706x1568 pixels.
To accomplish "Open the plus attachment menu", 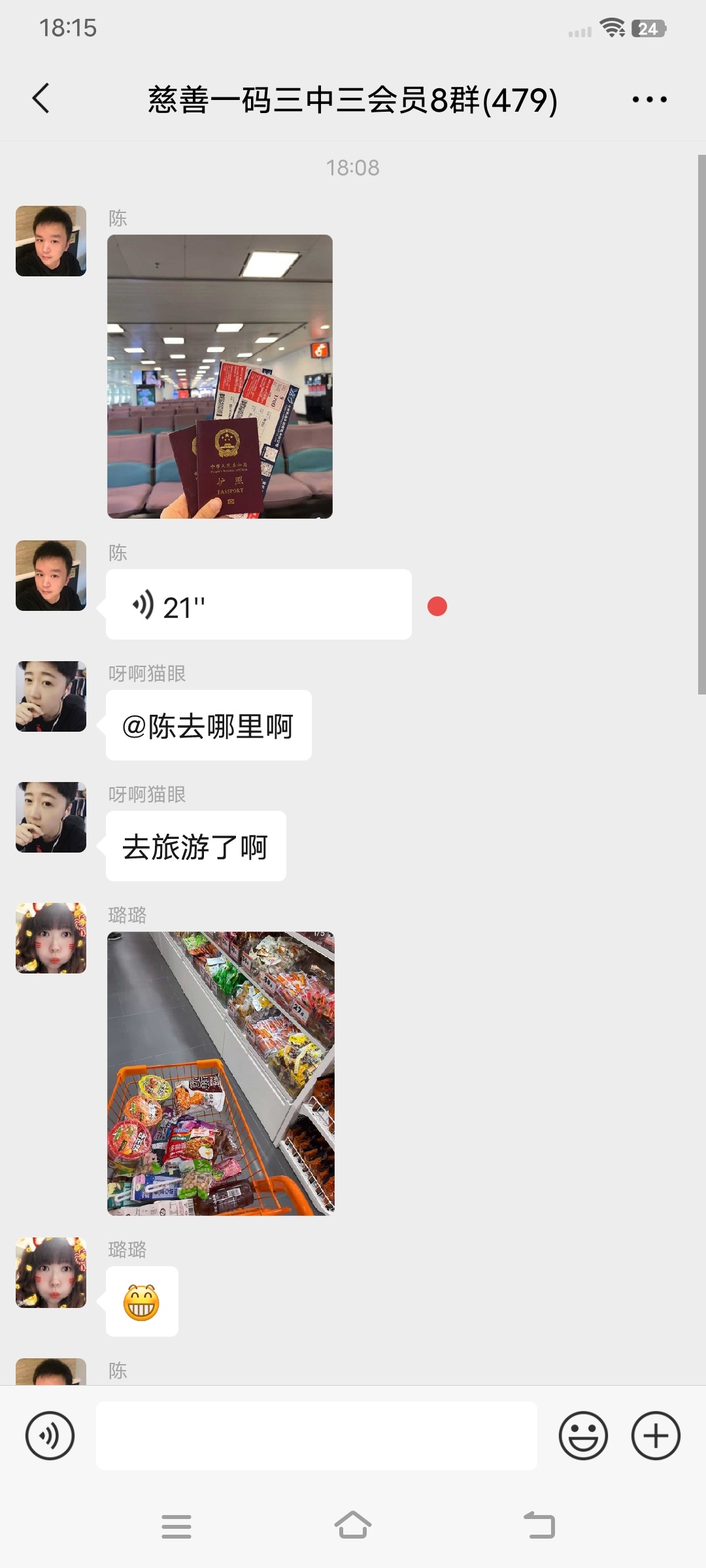I will pos(656,1435).
